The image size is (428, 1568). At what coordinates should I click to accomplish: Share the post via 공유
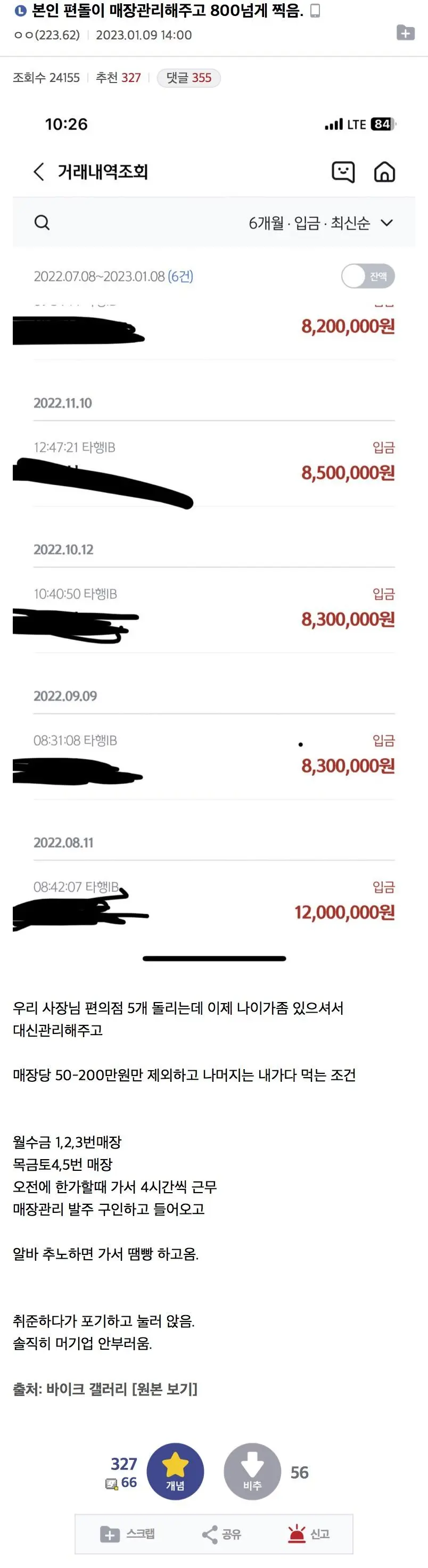point(221,1533)
